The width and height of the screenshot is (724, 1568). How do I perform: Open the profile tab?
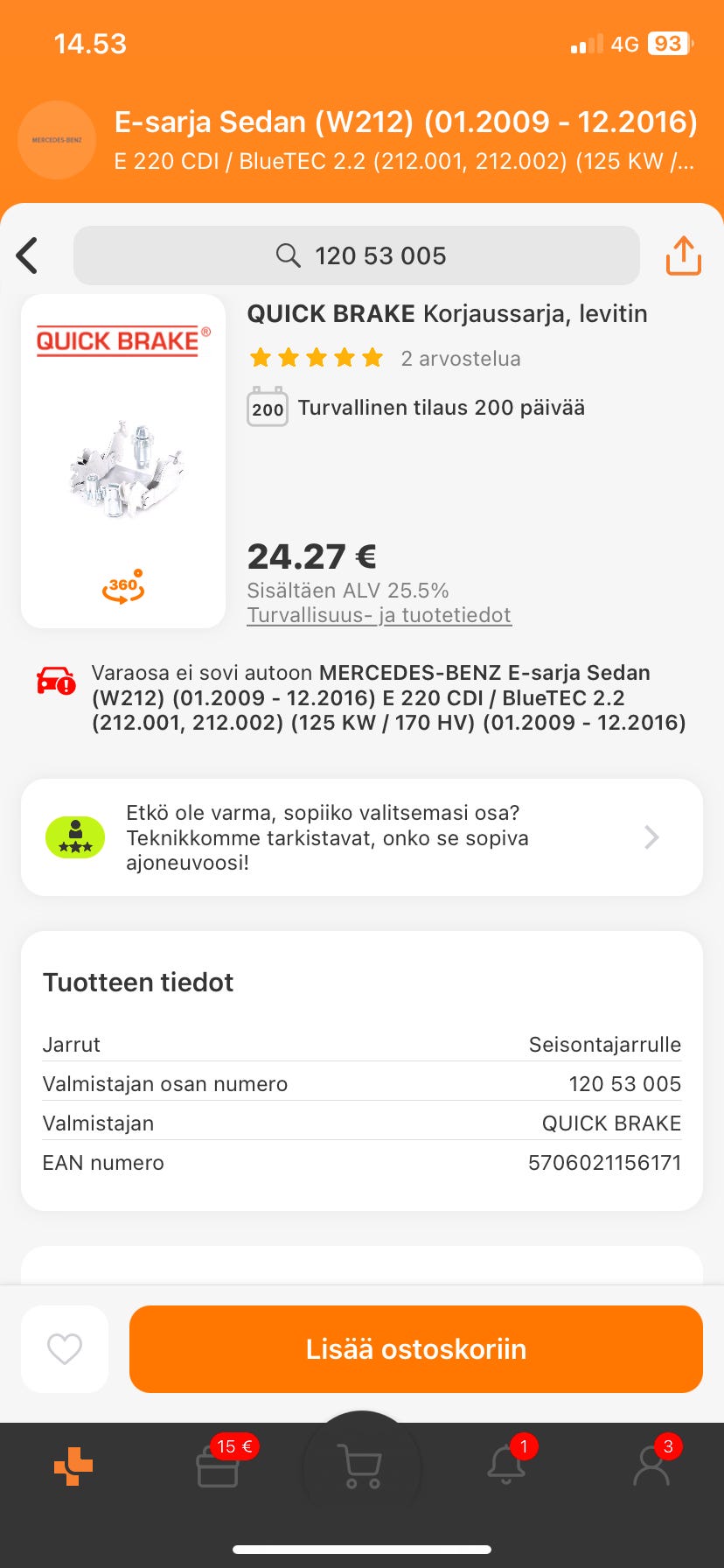pos(651,1466)
